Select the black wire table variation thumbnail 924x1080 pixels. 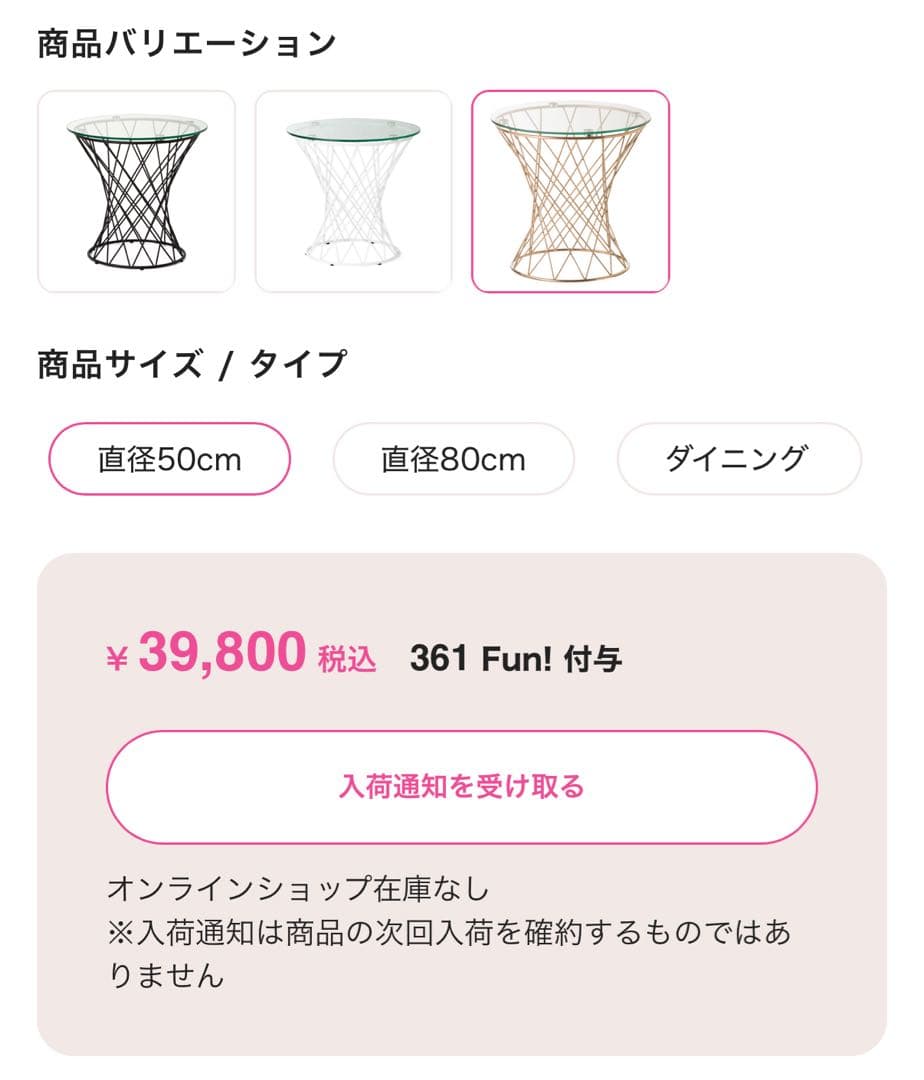tap(139, 188)
